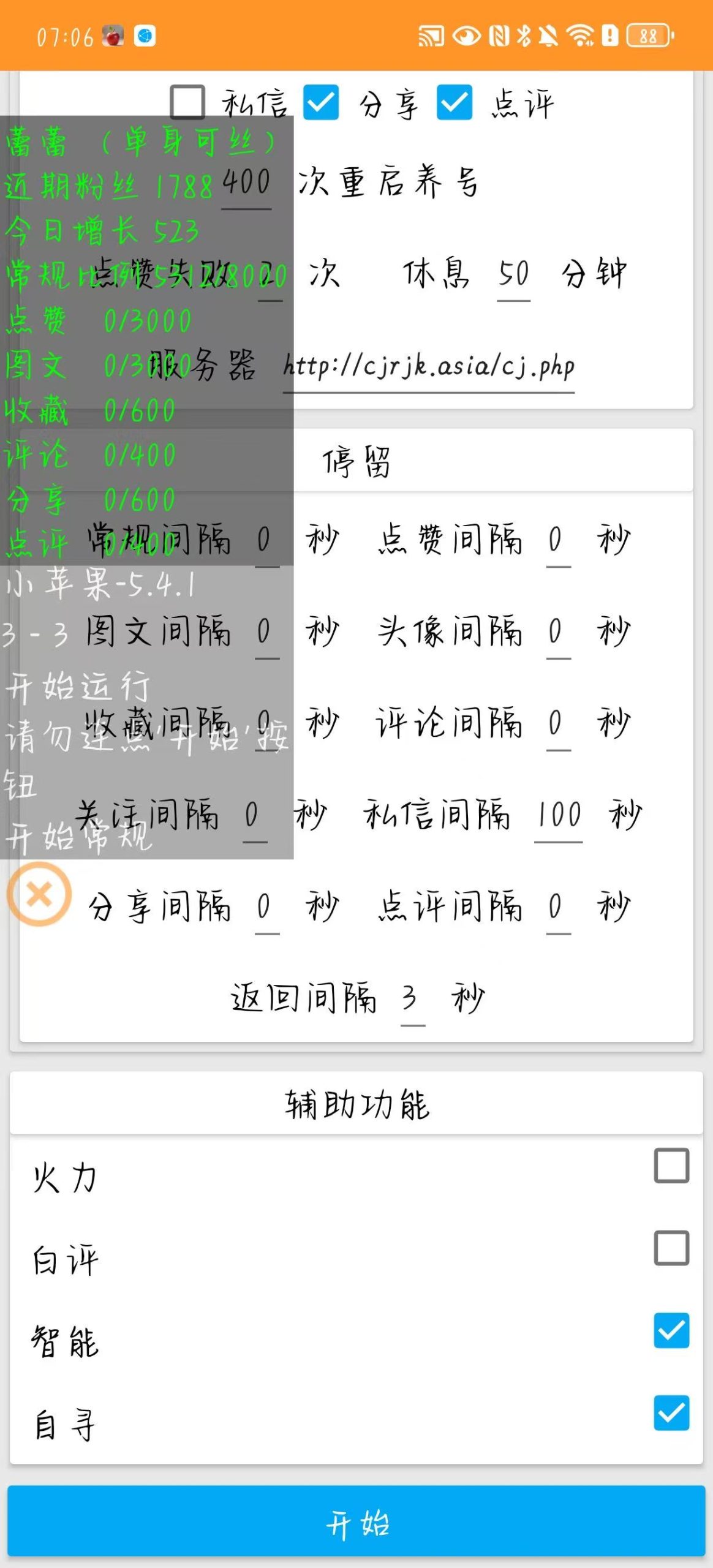Screen dimensions: 713x1568
Task: Edit the 返回间隔 seconds field
Action: click(x=412, y=999)
